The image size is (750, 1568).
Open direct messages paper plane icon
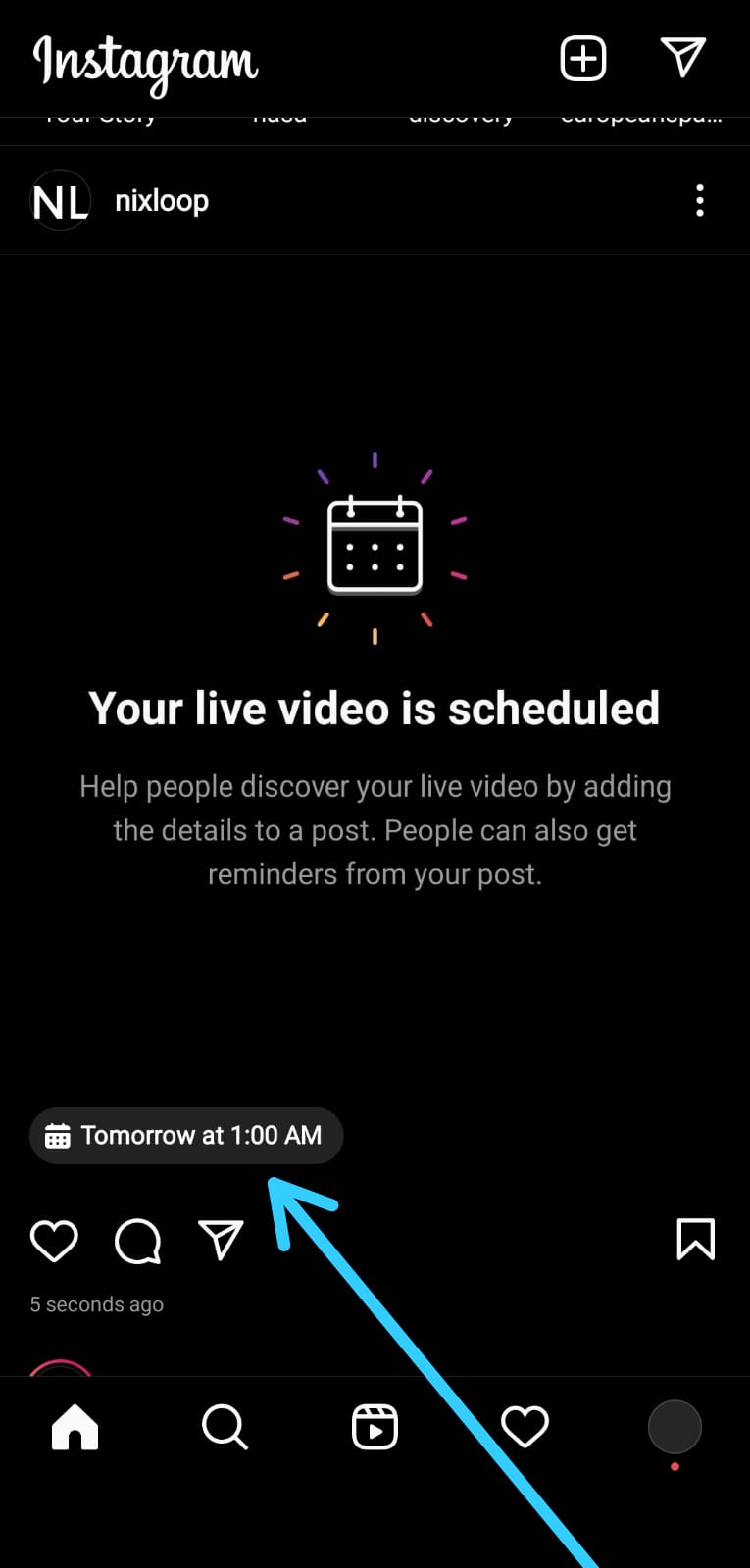[x=683, y=57]
